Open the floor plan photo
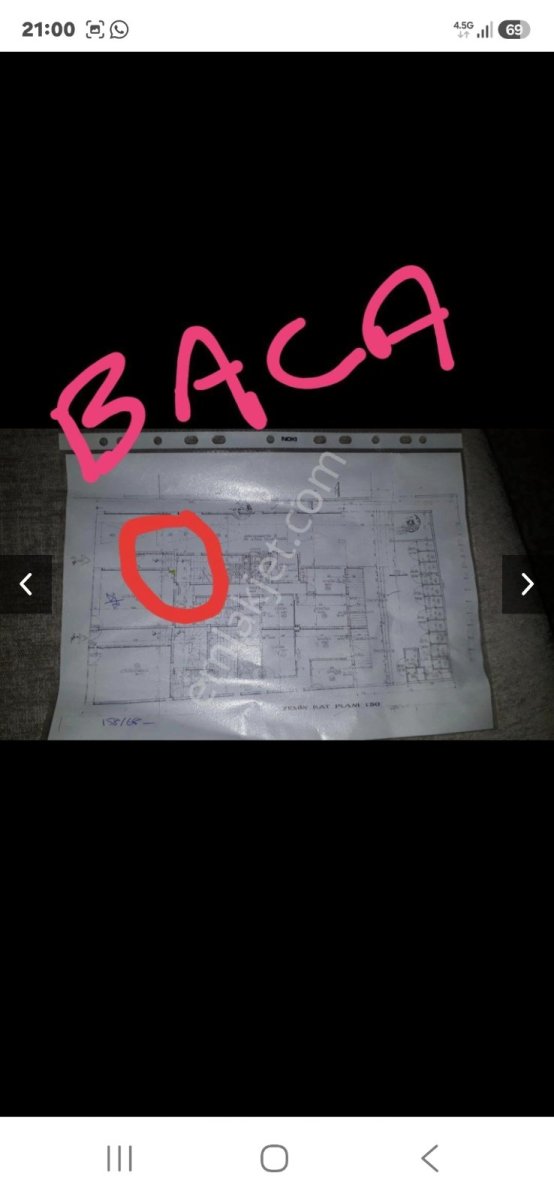This screenshot has width=554, height=1200. point(277,585)
